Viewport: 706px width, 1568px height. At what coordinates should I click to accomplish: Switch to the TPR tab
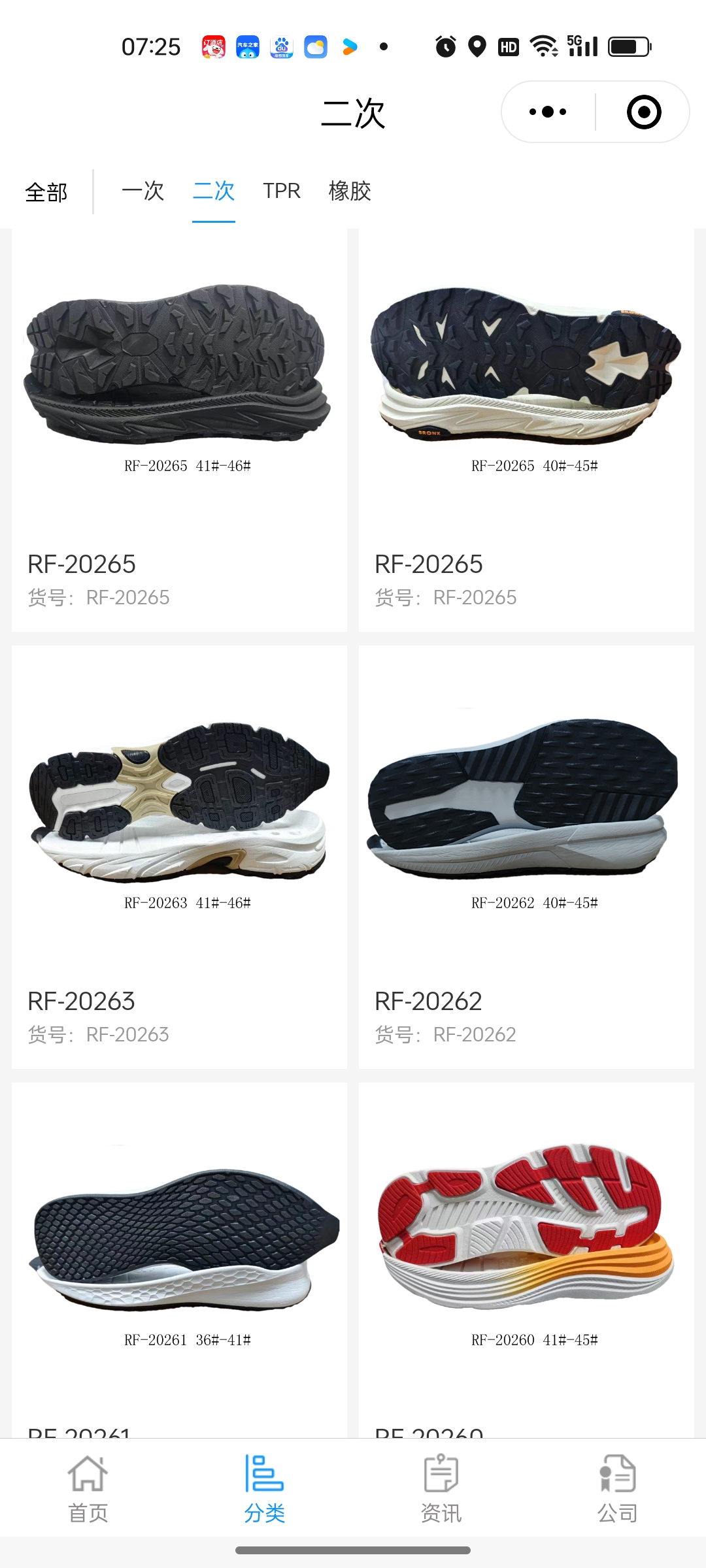[x=282, y=191]
